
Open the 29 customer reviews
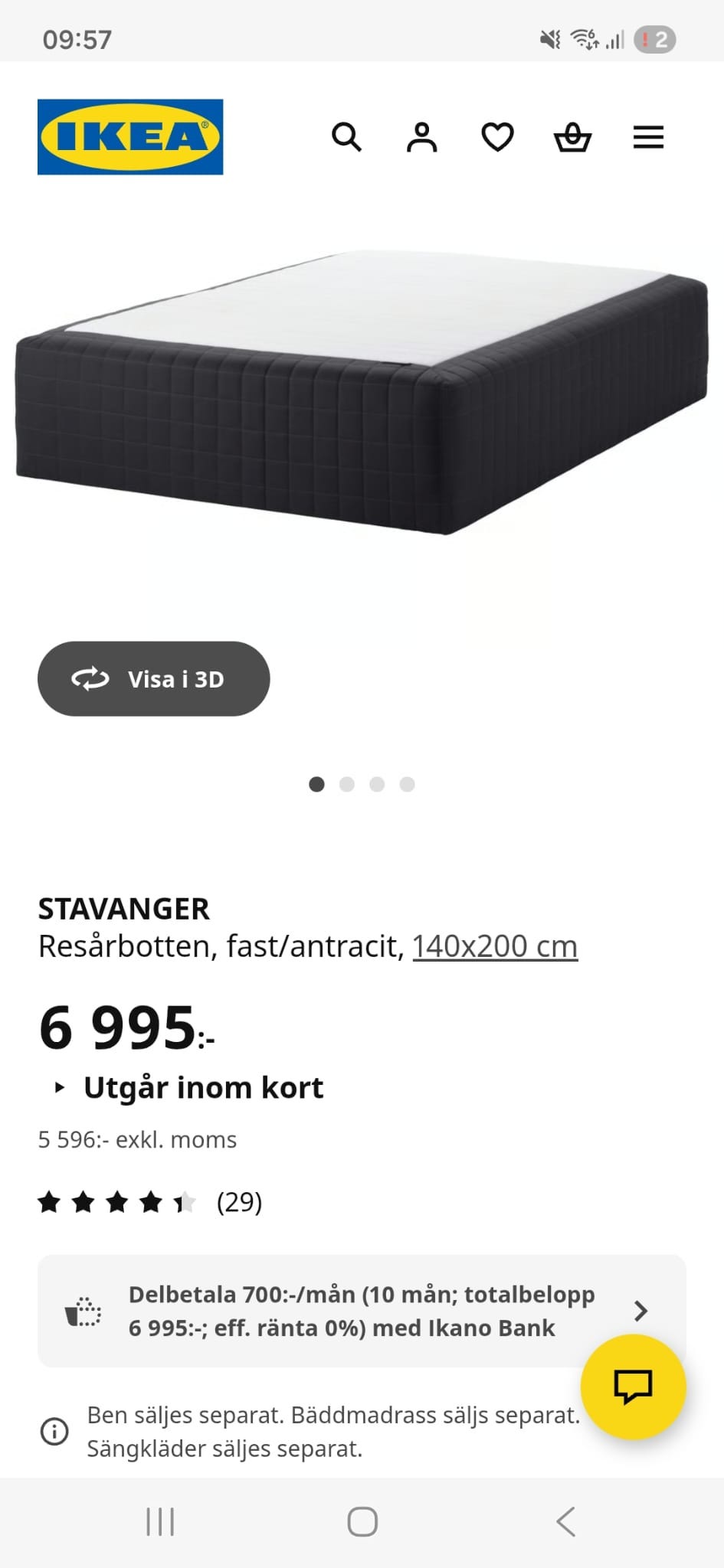(238, 1202)
